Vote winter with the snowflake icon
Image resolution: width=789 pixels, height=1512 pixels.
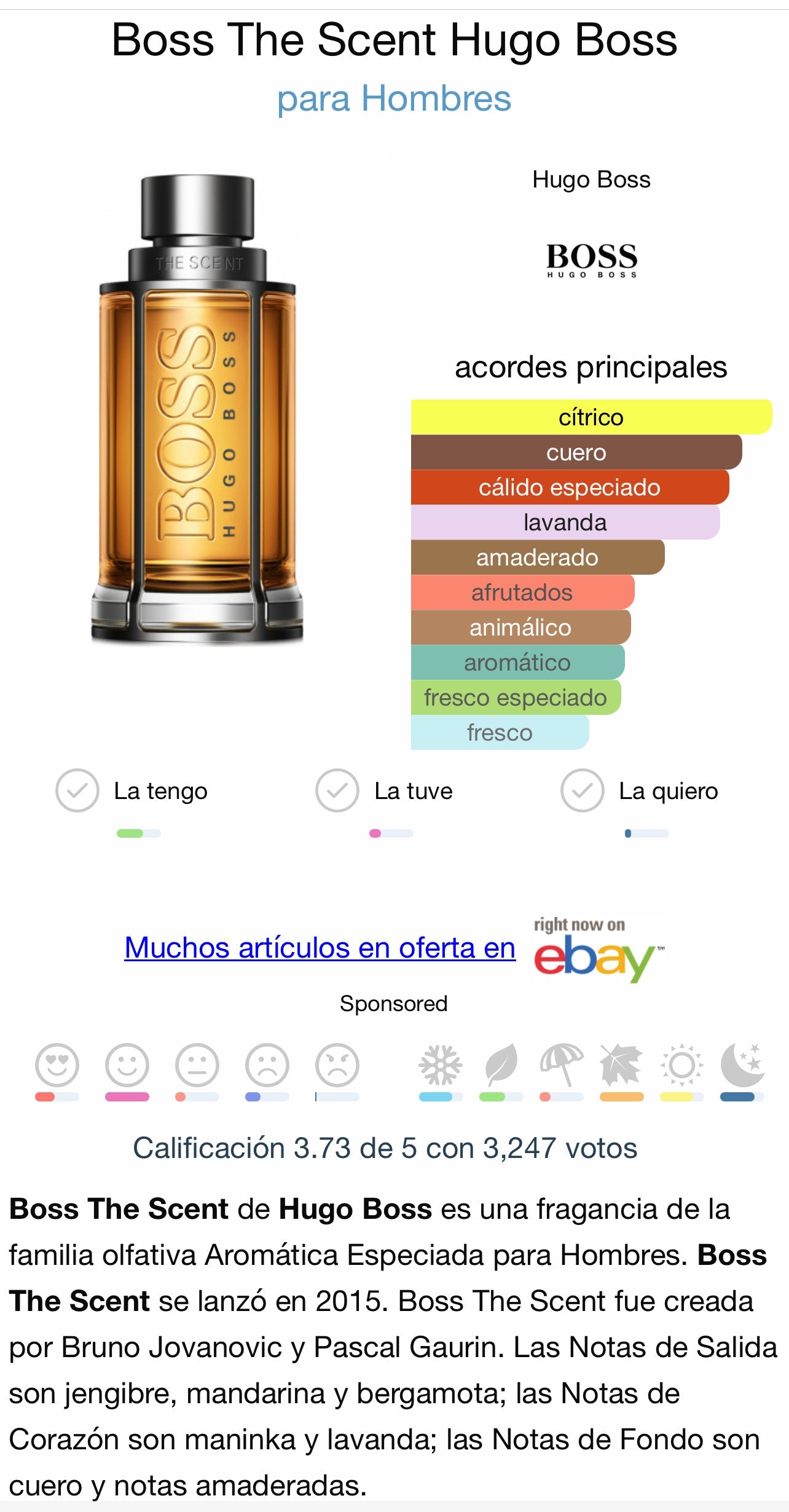441,1065
